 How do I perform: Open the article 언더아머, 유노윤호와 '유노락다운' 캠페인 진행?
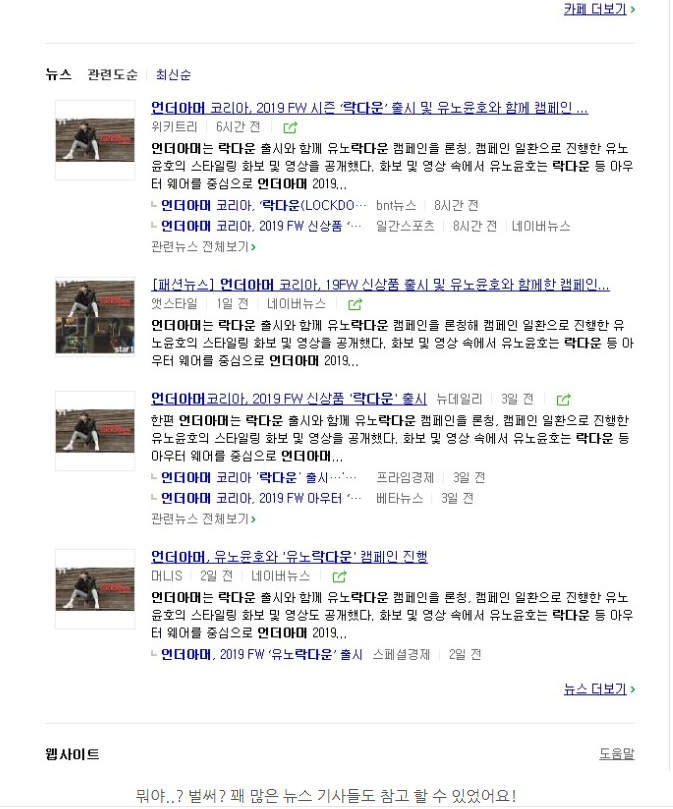289,557
